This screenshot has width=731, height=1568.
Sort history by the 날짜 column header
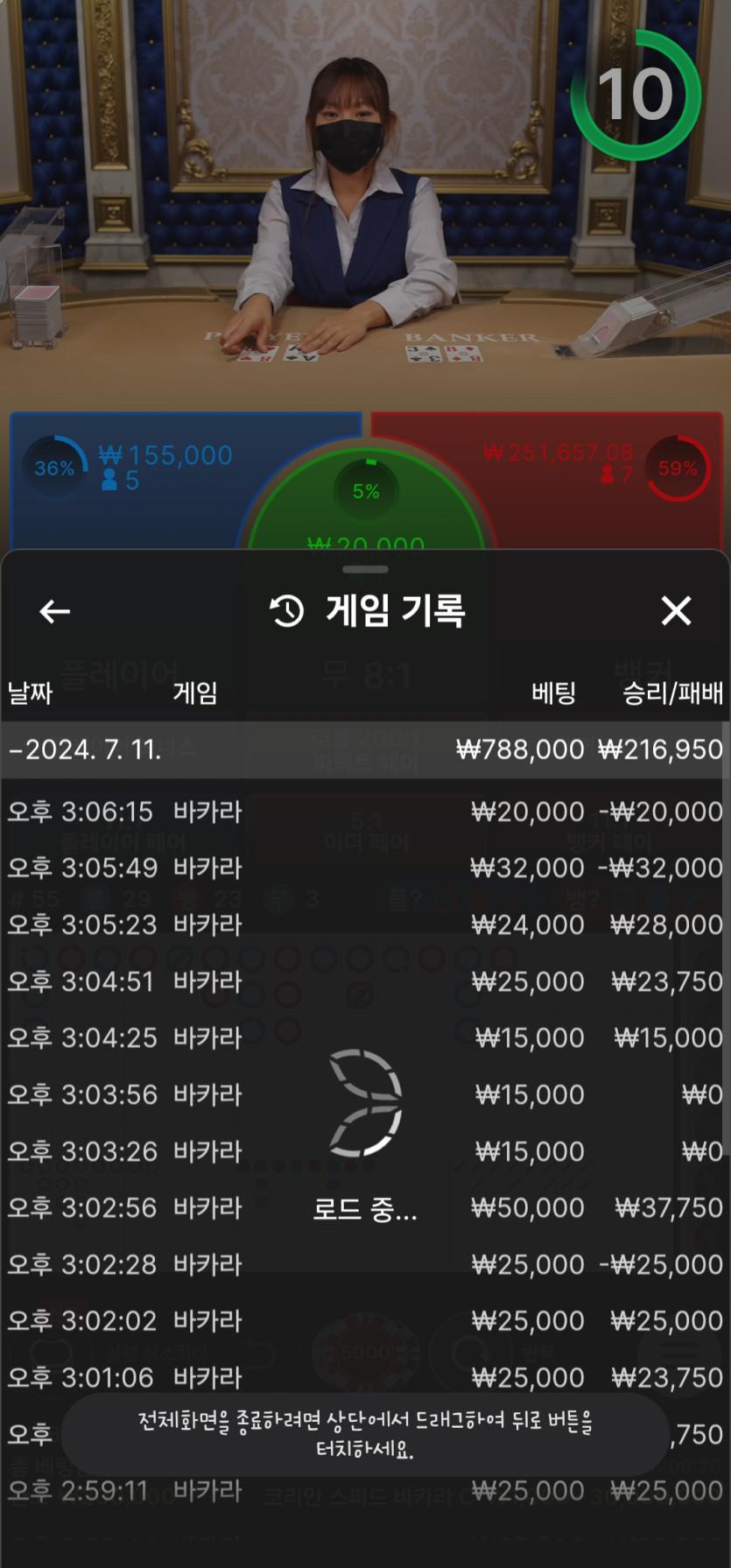coord(30,693)
